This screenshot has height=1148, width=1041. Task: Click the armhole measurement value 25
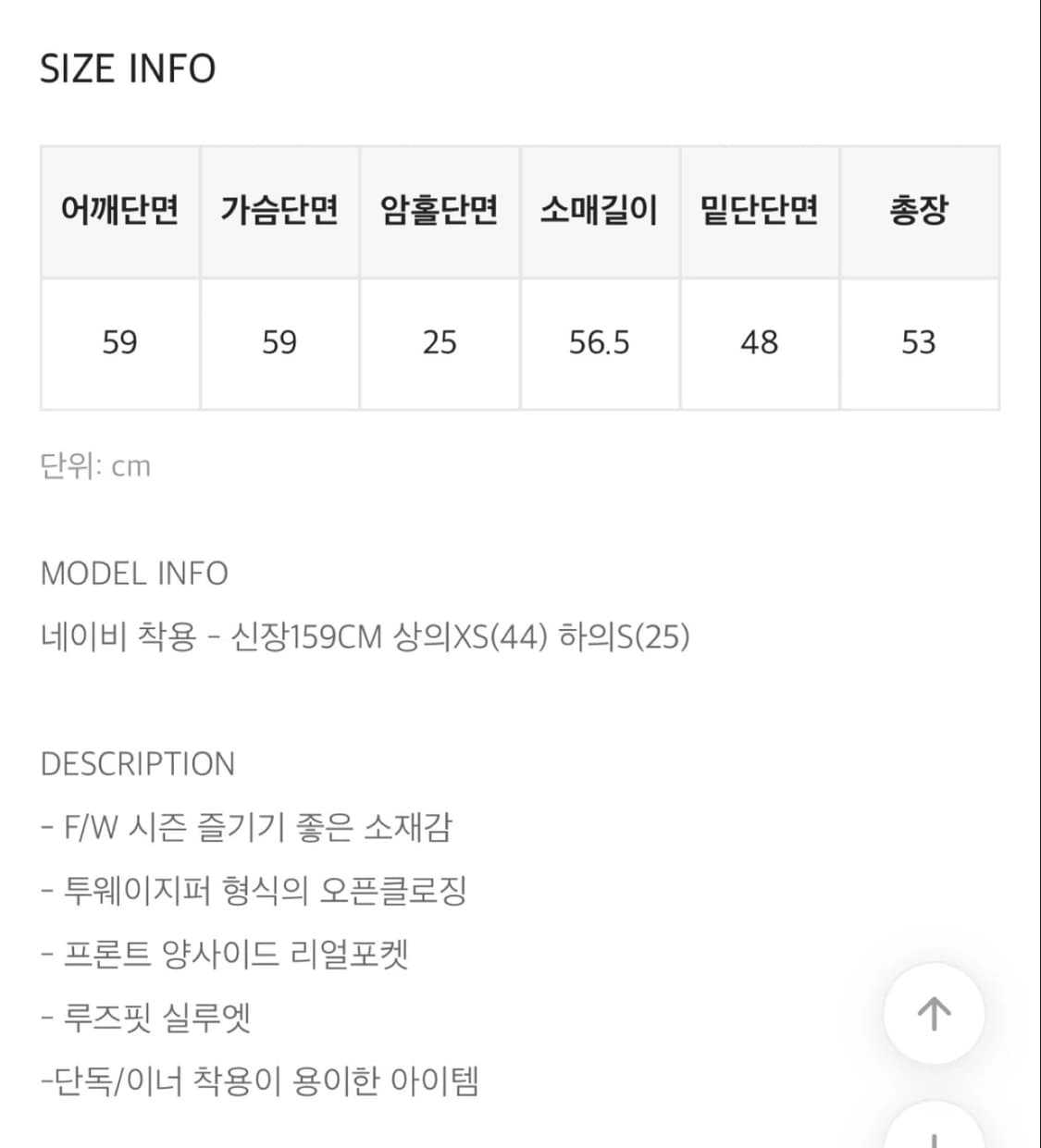tap(440, 342)
